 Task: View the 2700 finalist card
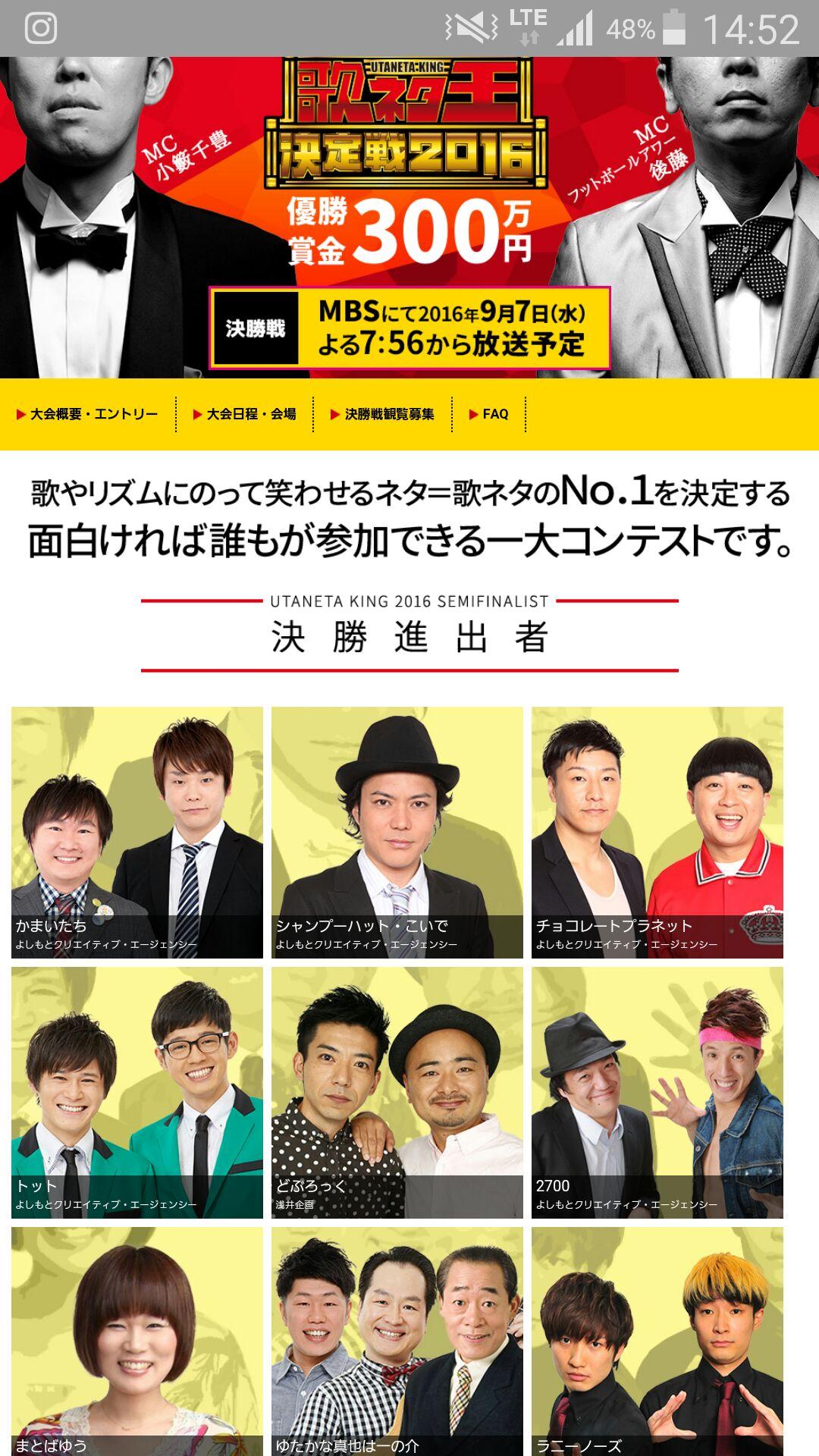pyautogui.click(x=657, y=1092)
